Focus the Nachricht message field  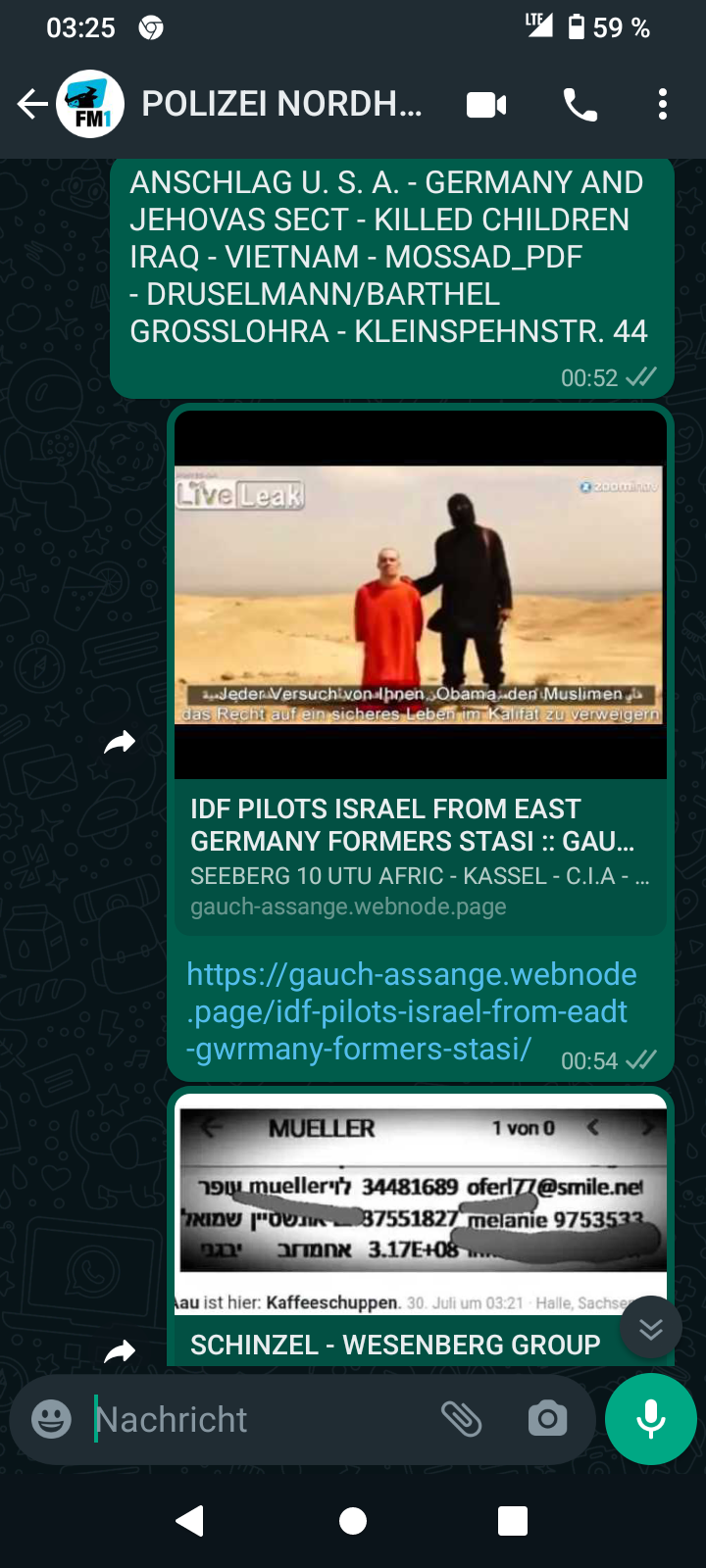click(x=260, y=1419)
